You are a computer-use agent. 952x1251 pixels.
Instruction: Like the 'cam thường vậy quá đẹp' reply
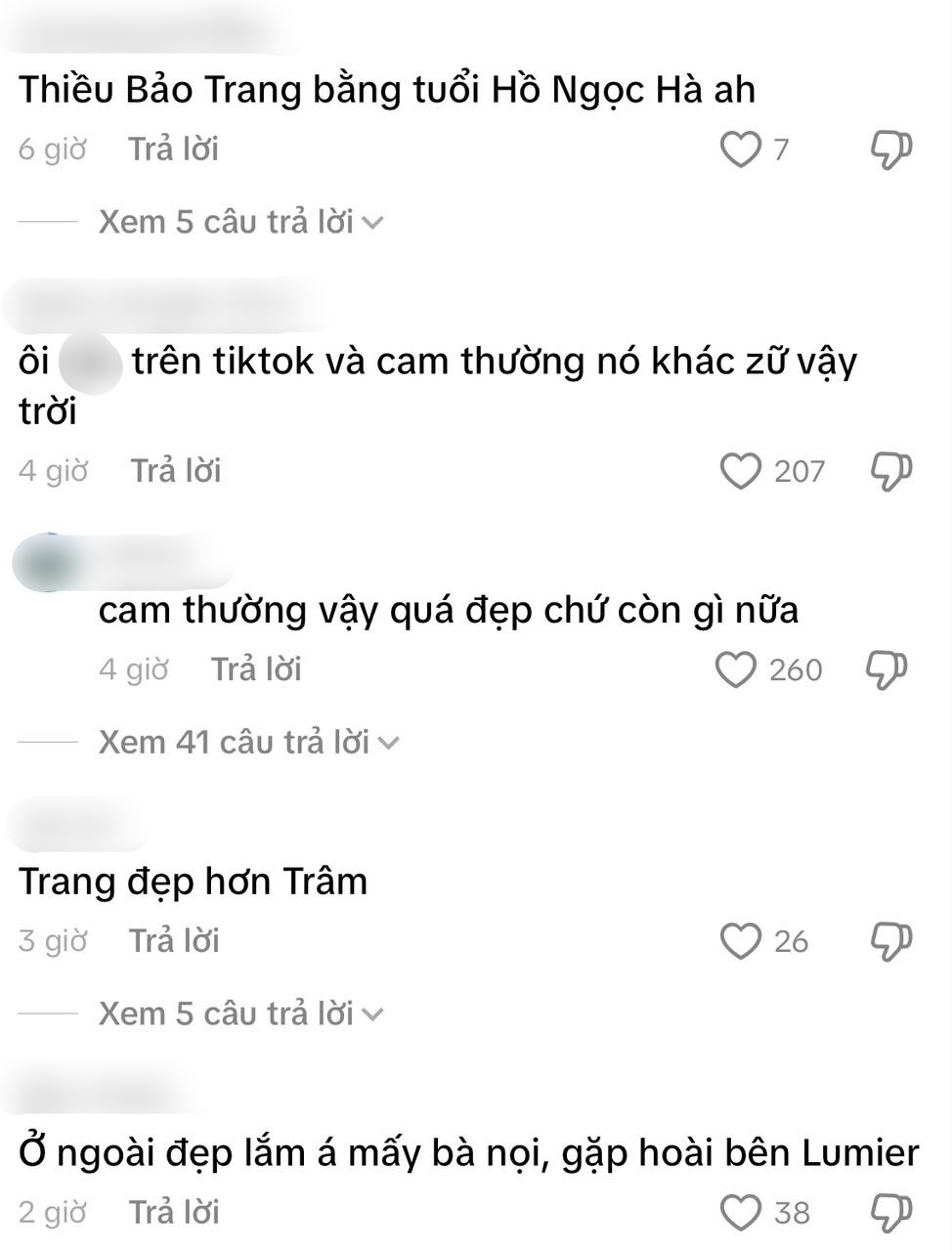pyautogui.click(x=736, y=669)
